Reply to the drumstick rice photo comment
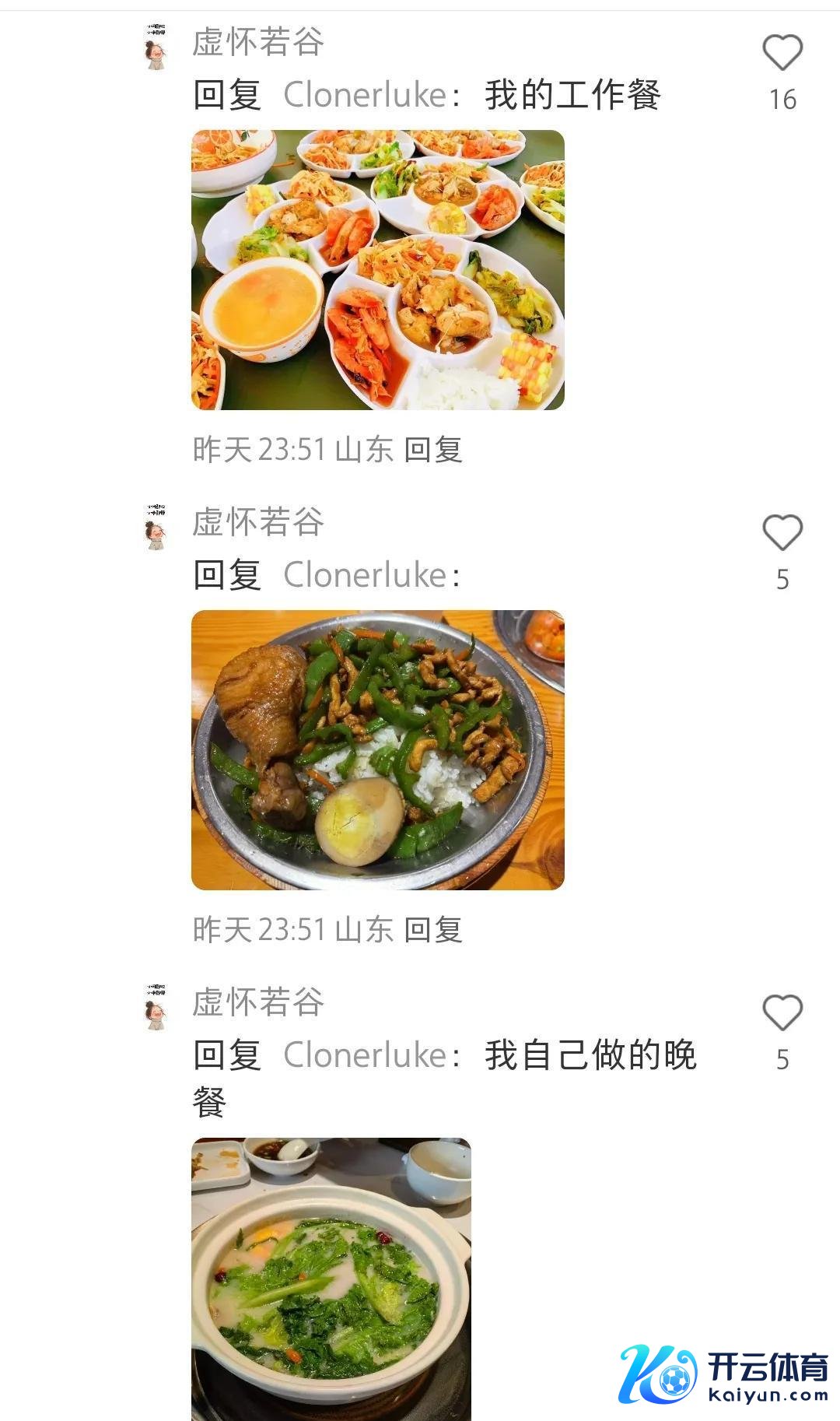 point(433,930)
